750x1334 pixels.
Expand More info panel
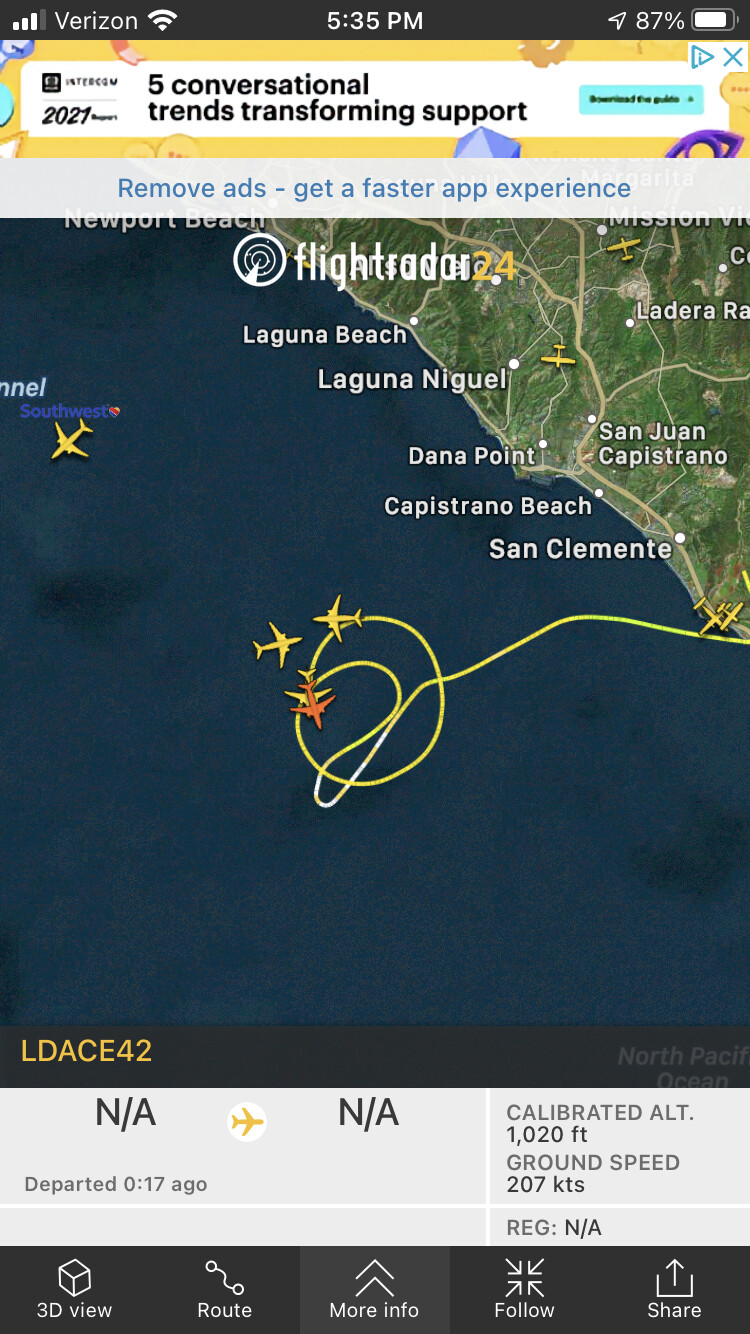[374, 1289]
